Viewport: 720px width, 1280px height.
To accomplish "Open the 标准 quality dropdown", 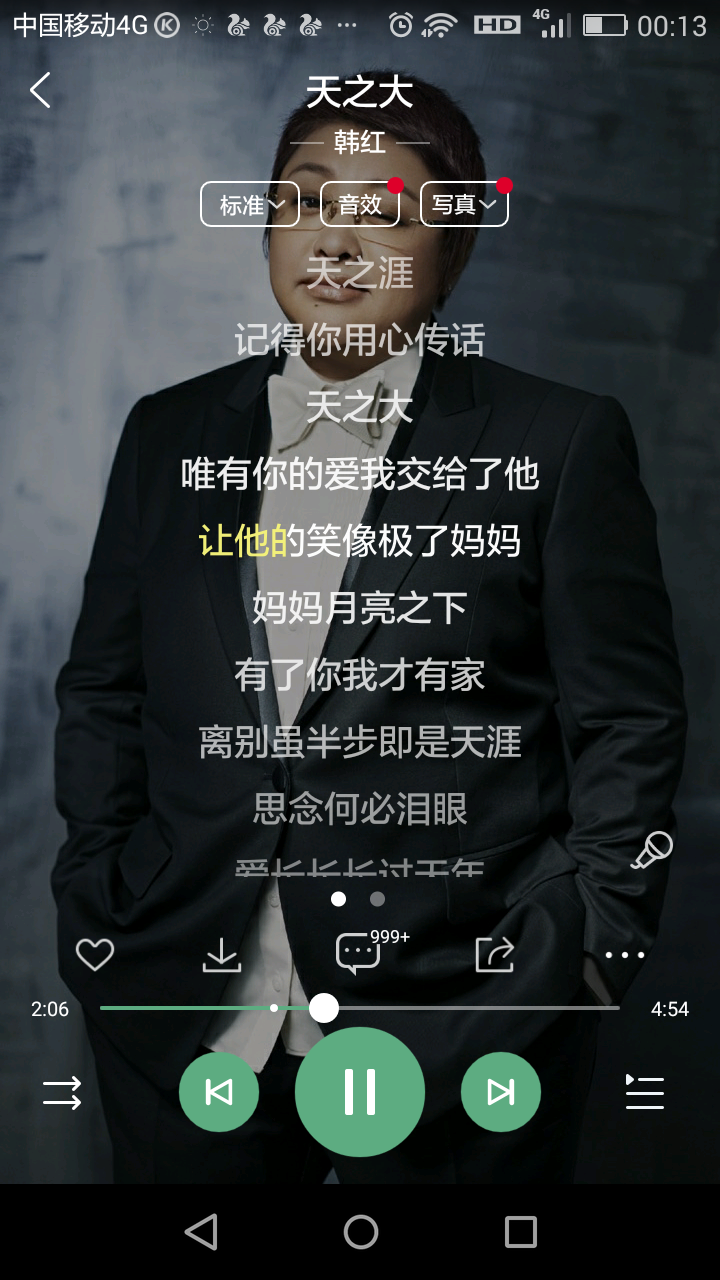I will coord(250,205).
